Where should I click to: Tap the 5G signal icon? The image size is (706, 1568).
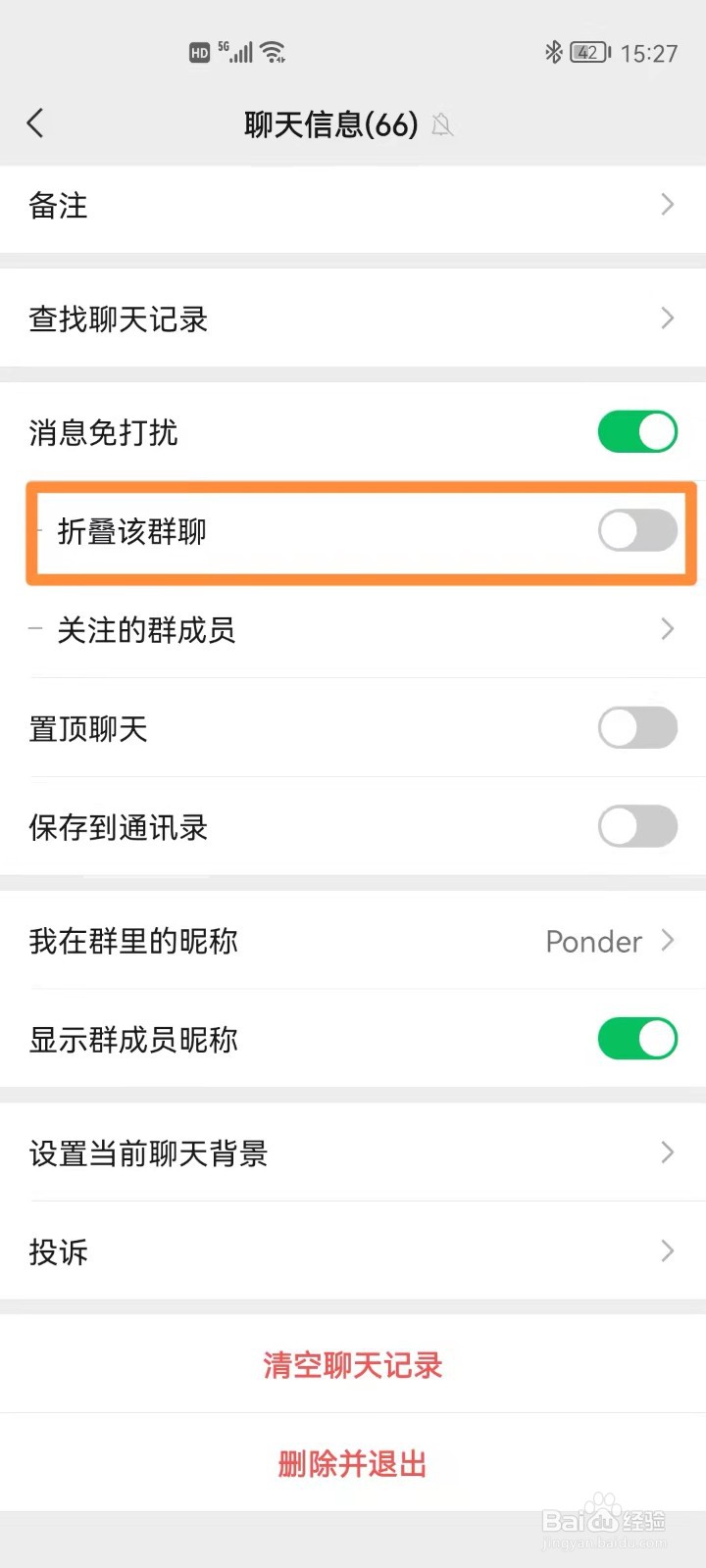pyautogui.click(x=235, y=51)
